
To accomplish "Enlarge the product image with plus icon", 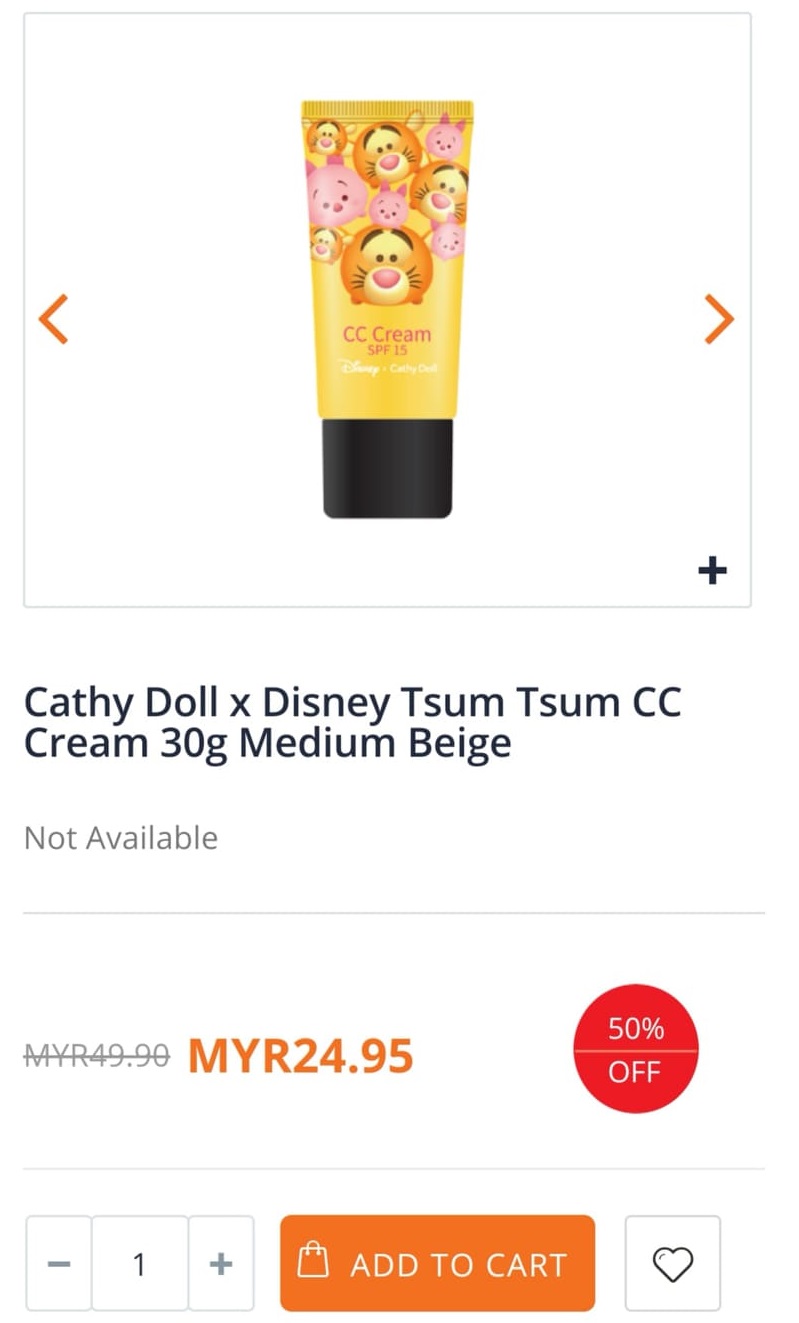I will pyautogui.click(x=712, y=571).
